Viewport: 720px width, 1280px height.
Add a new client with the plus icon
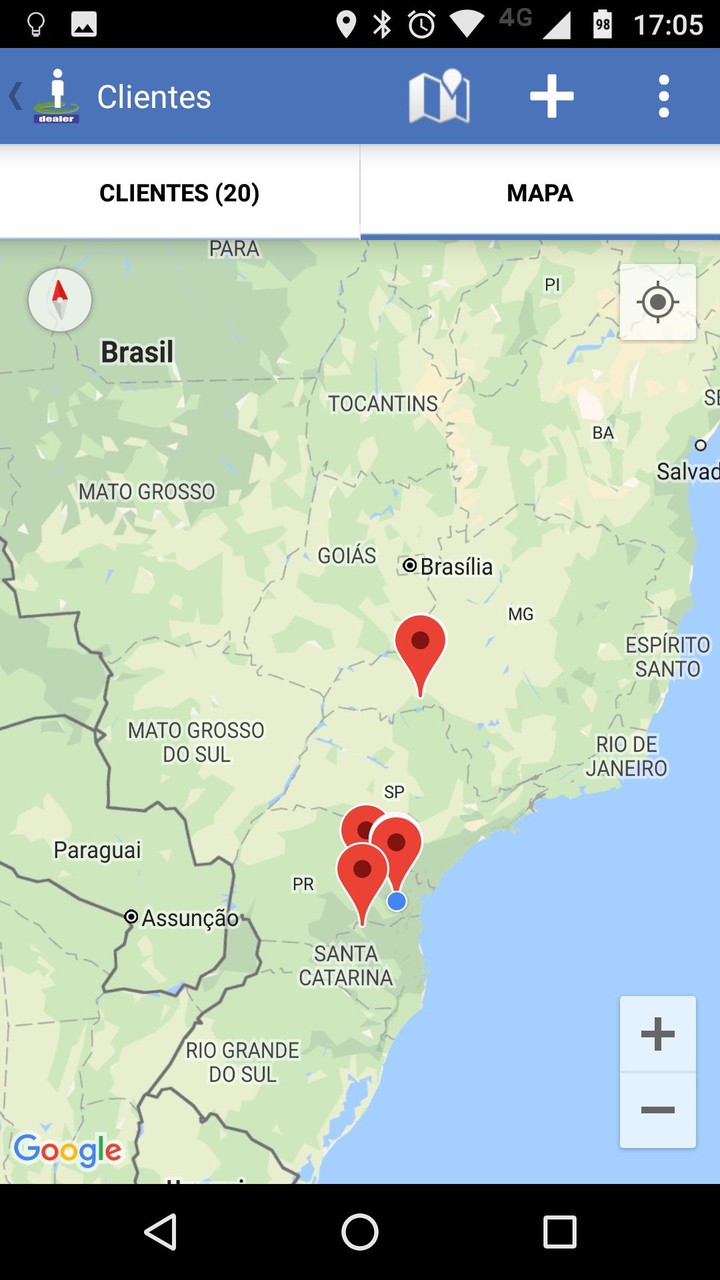point(552,97)
